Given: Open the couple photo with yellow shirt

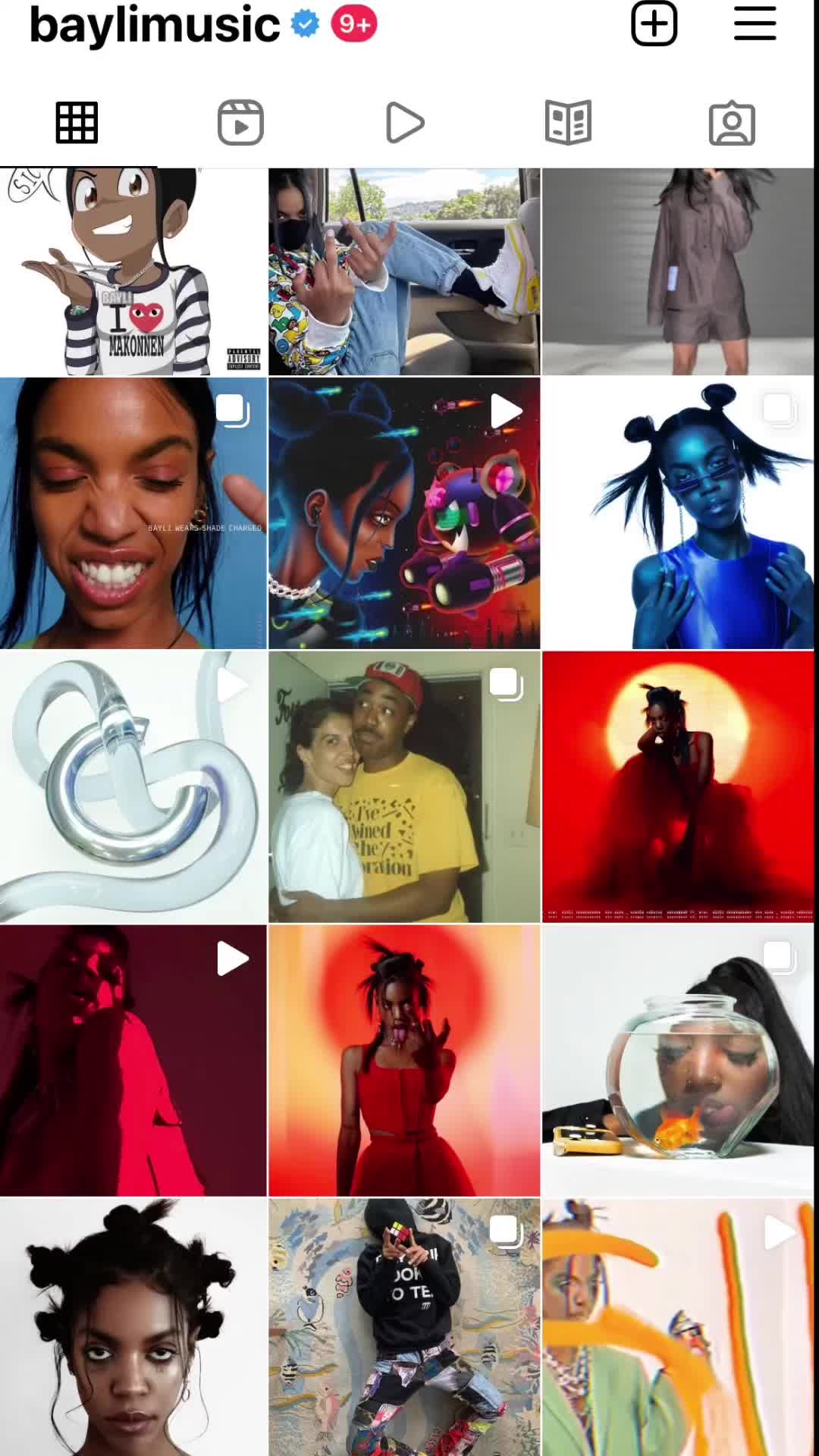Looking at the screenshot, I should point(404,786).
